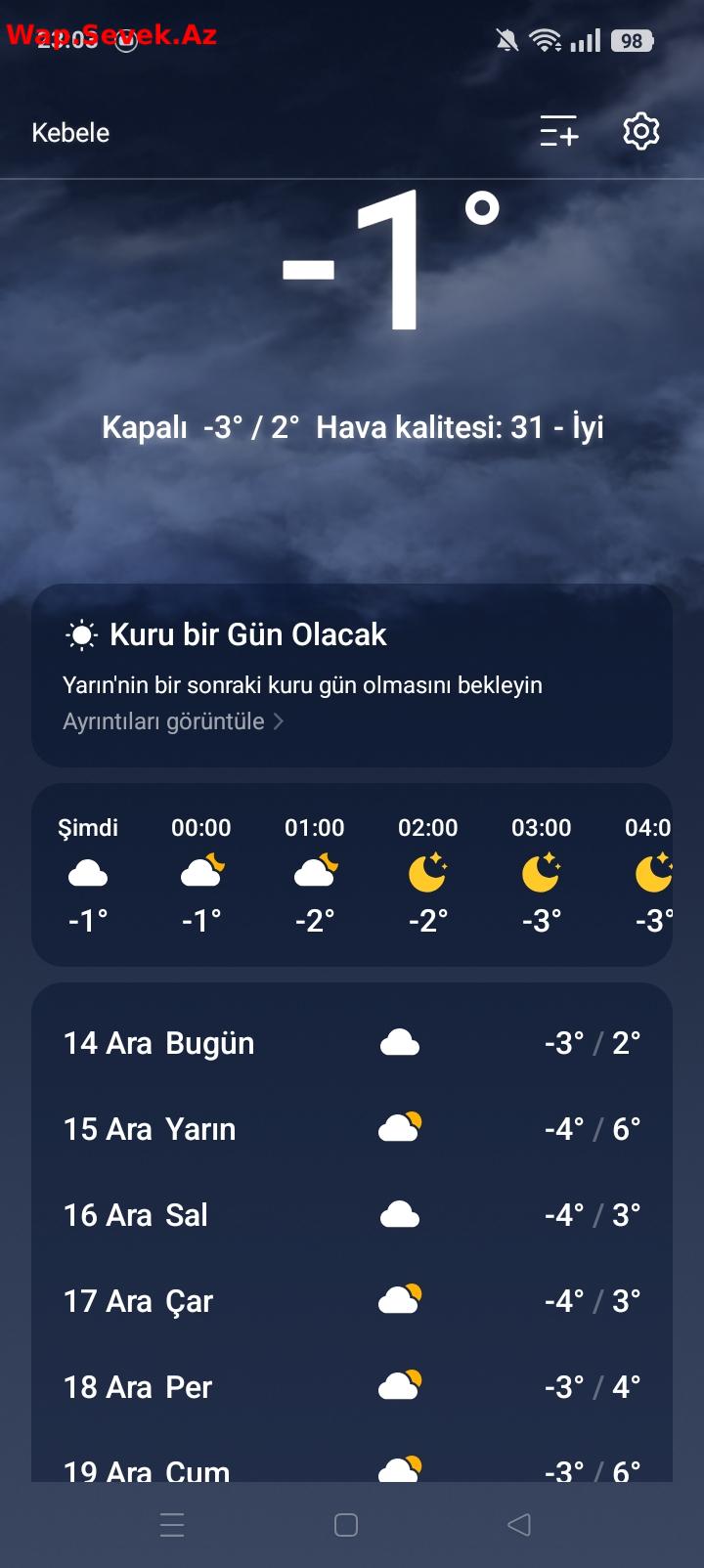View 17 Ara Çar daily forecast
Image resolution: width=704 pixels, height=1568 pixels.
(x=352, y=1301)
